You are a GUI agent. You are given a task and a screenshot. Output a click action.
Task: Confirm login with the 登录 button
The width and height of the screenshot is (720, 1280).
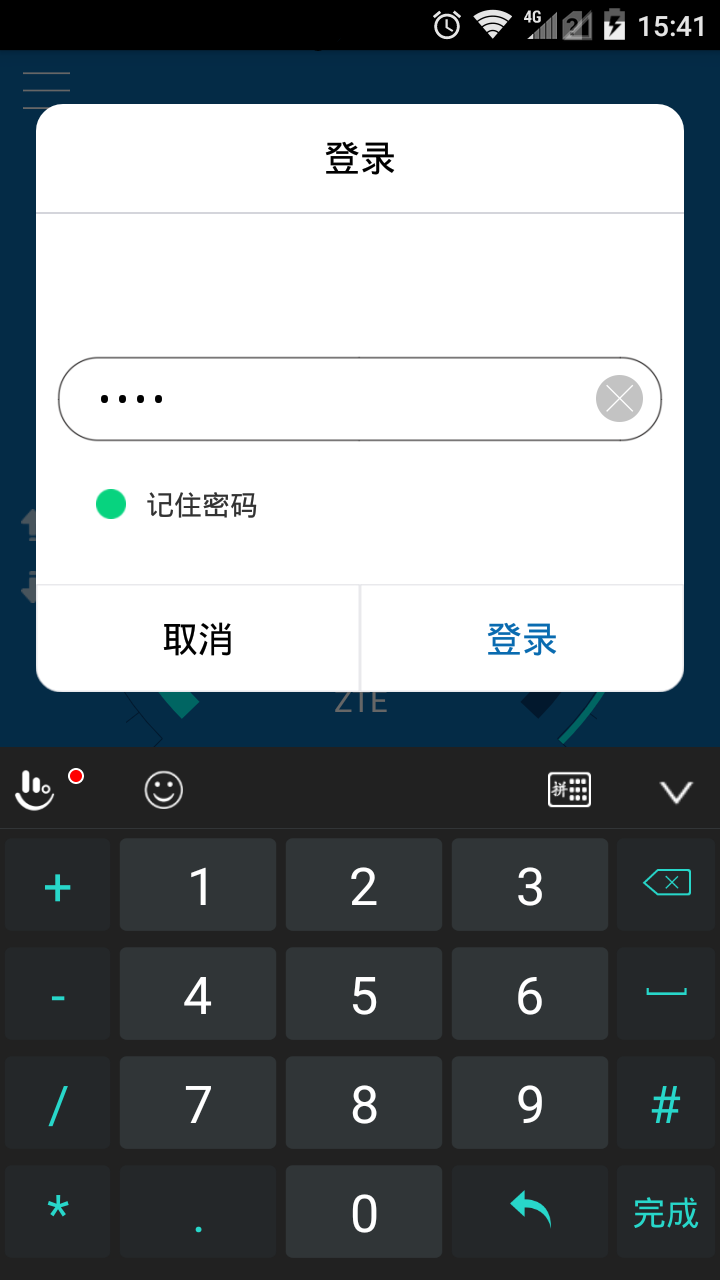coord(521,639)
